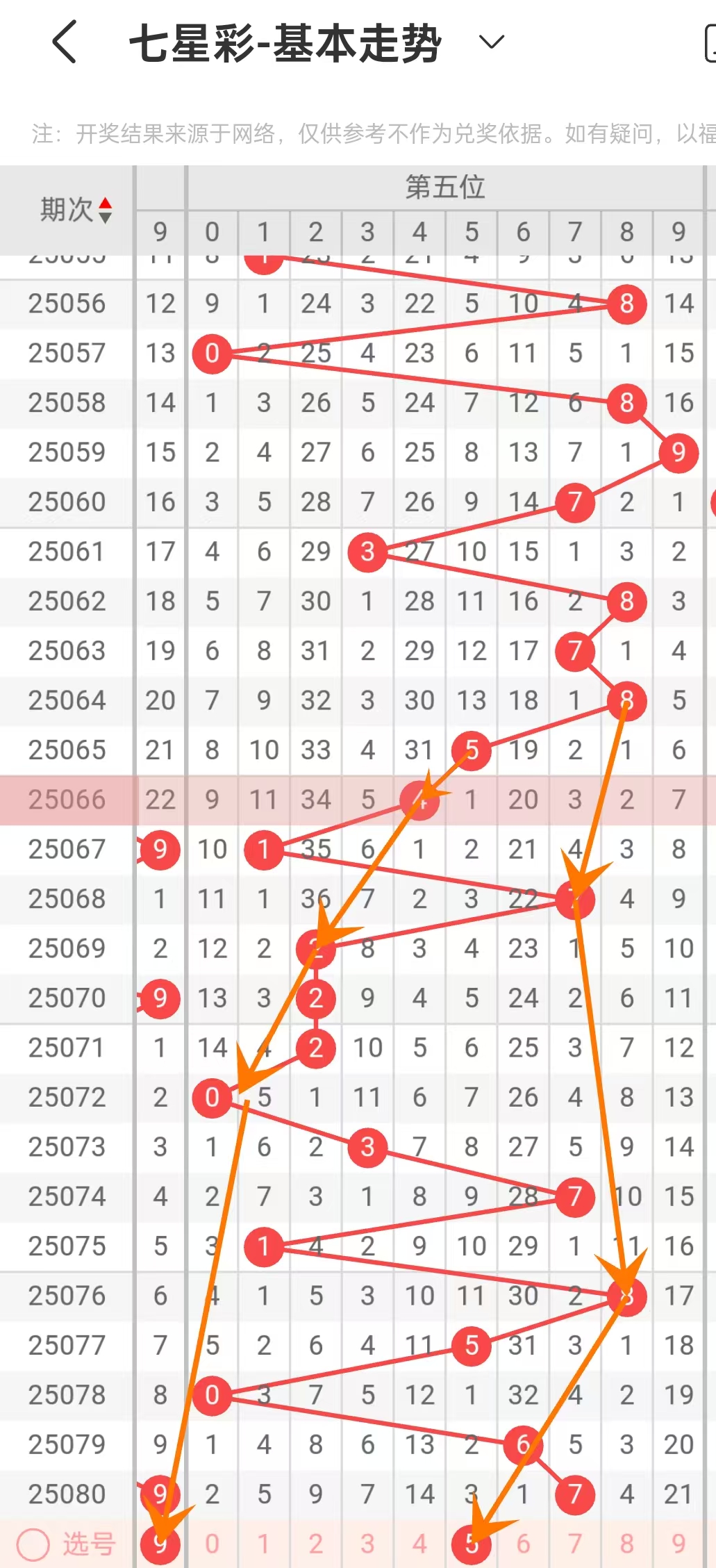Go back using the top-left arrow
The height and width of the screenshot is (1568, 716).
click(64, 42)
